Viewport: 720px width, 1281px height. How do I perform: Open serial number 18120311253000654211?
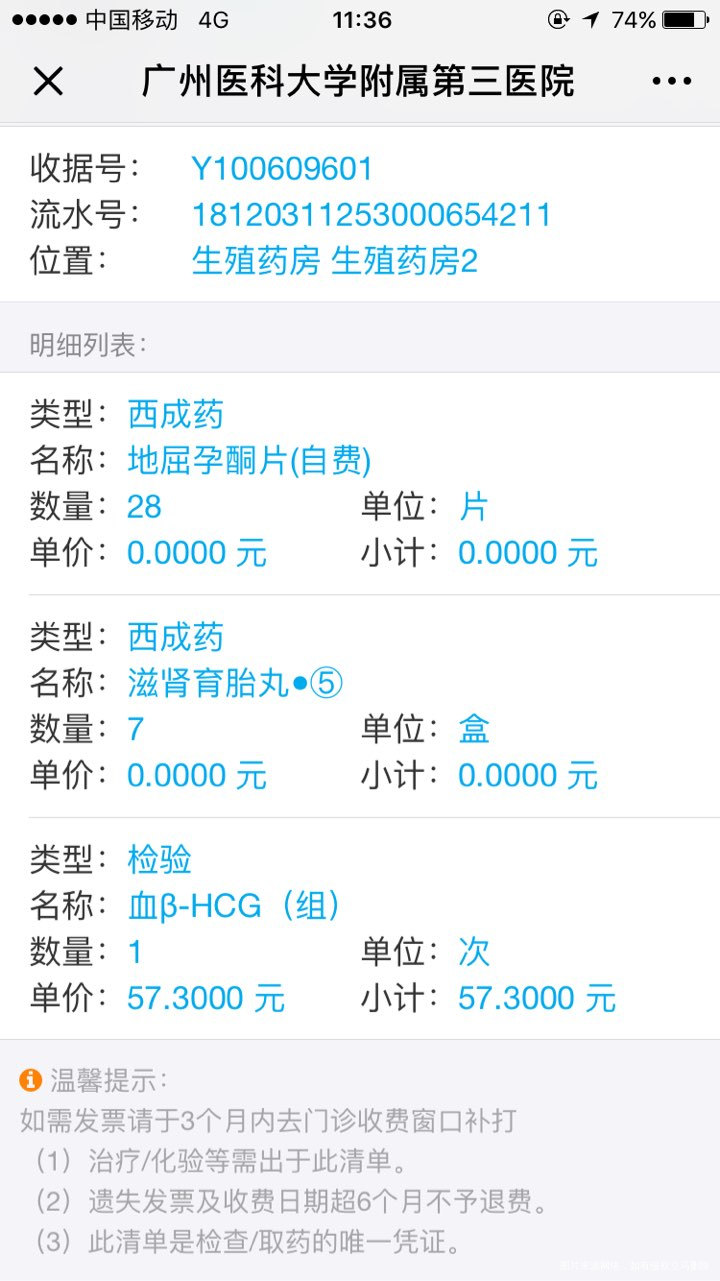[371, 214]
